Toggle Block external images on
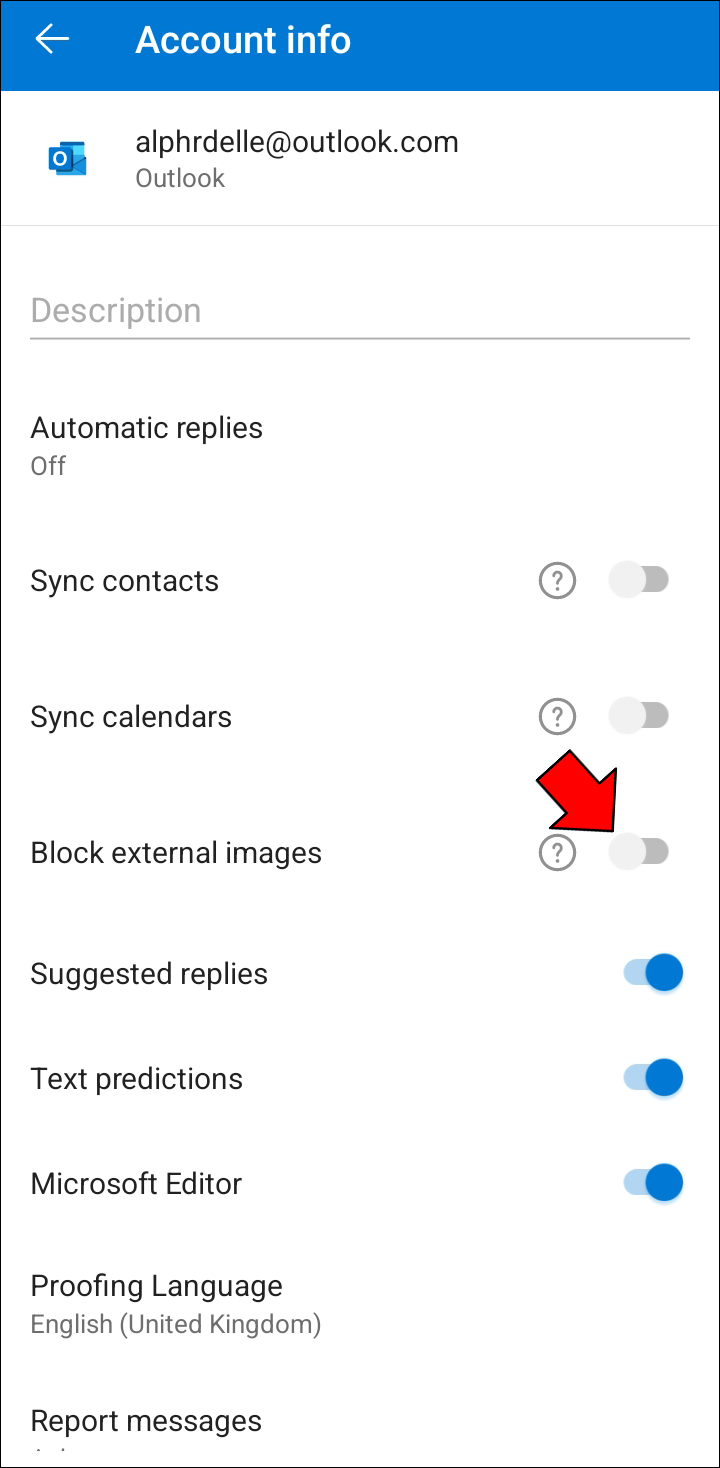 pos(640,852)
